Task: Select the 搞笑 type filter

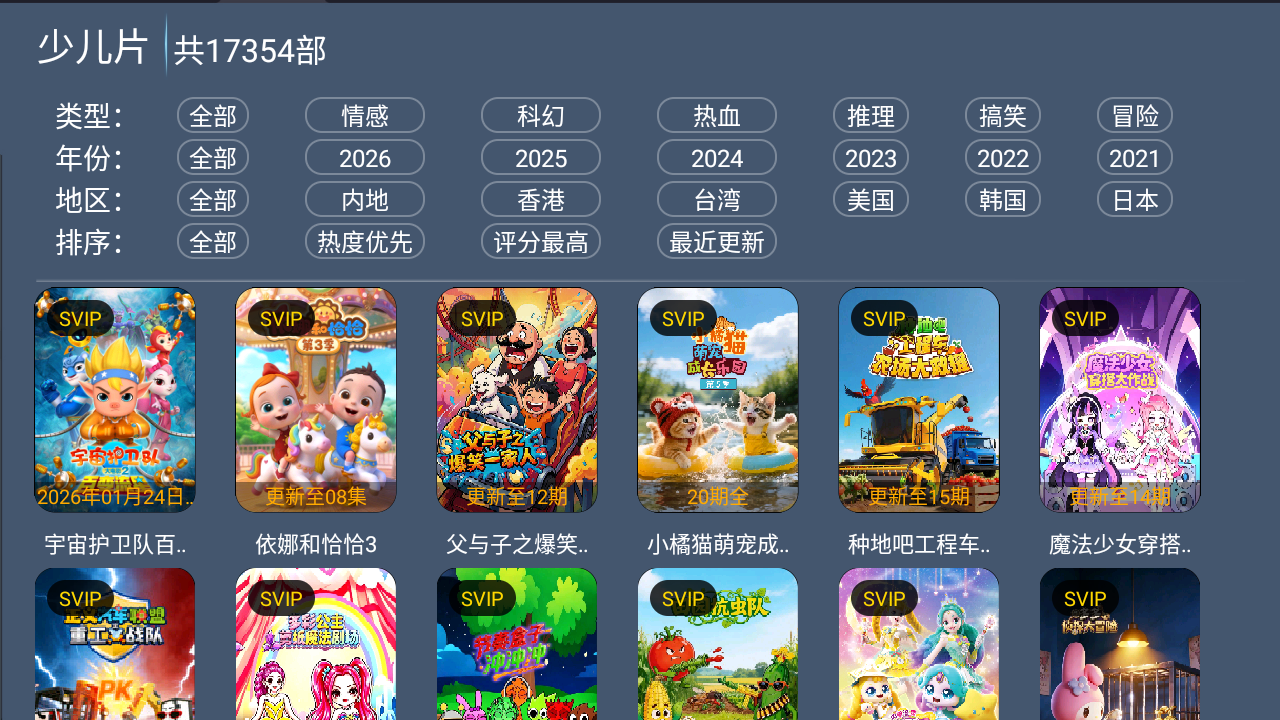Action: click(x=1002, y=116)
